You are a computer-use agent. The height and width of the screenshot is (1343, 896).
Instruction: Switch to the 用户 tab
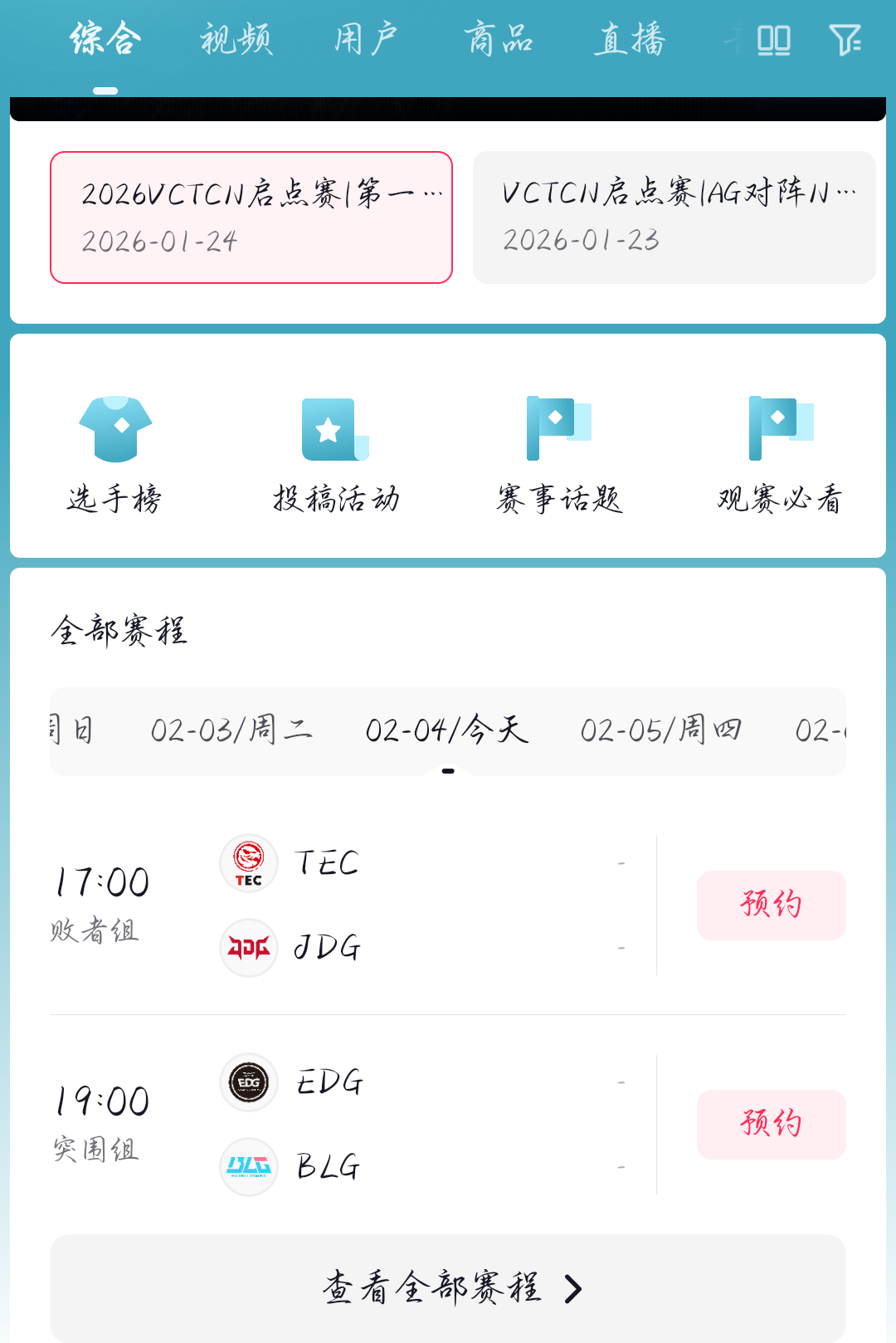click(x=366, y=39)
